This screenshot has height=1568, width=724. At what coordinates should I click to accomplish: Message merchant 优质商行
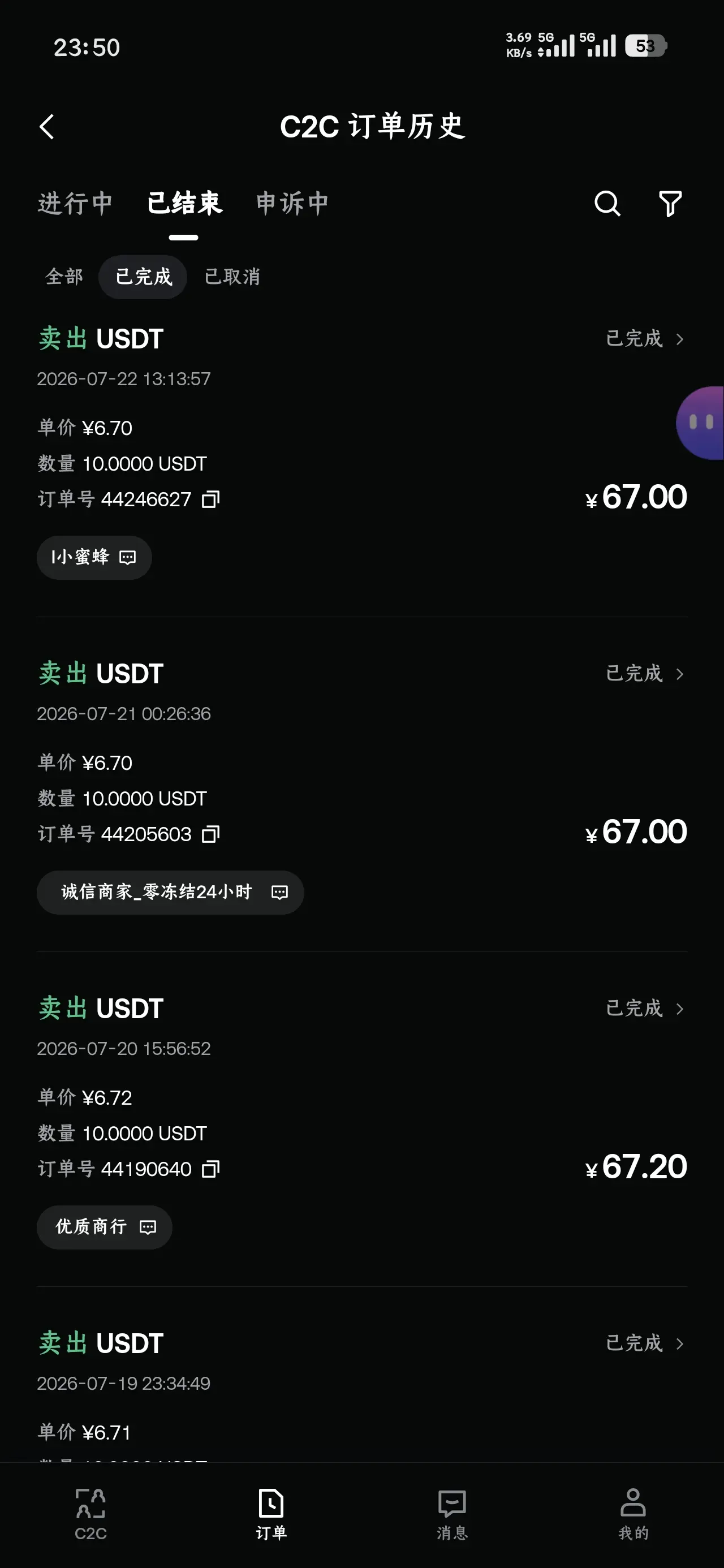[x=105, y=1226]
